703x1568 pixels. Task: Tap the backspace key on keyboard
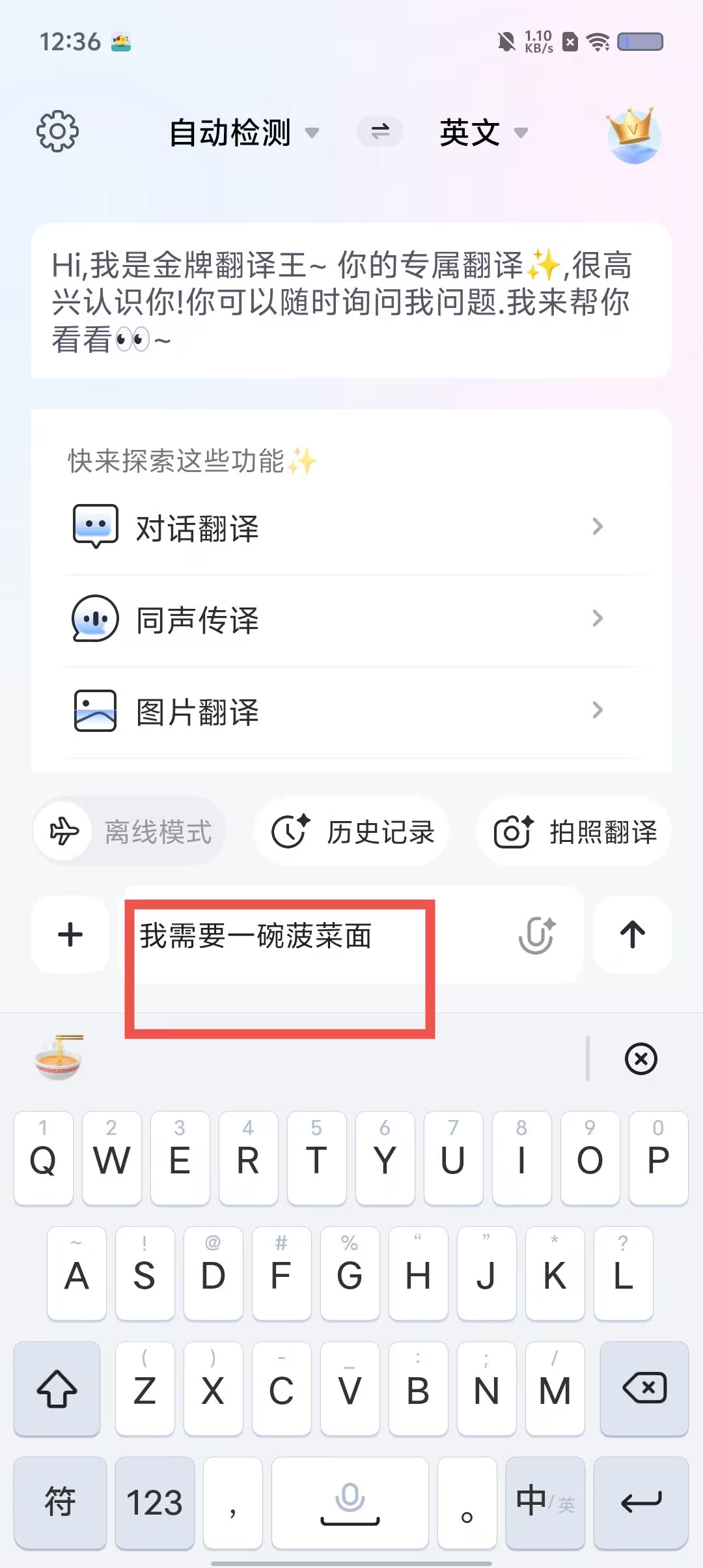point(644,1388)
